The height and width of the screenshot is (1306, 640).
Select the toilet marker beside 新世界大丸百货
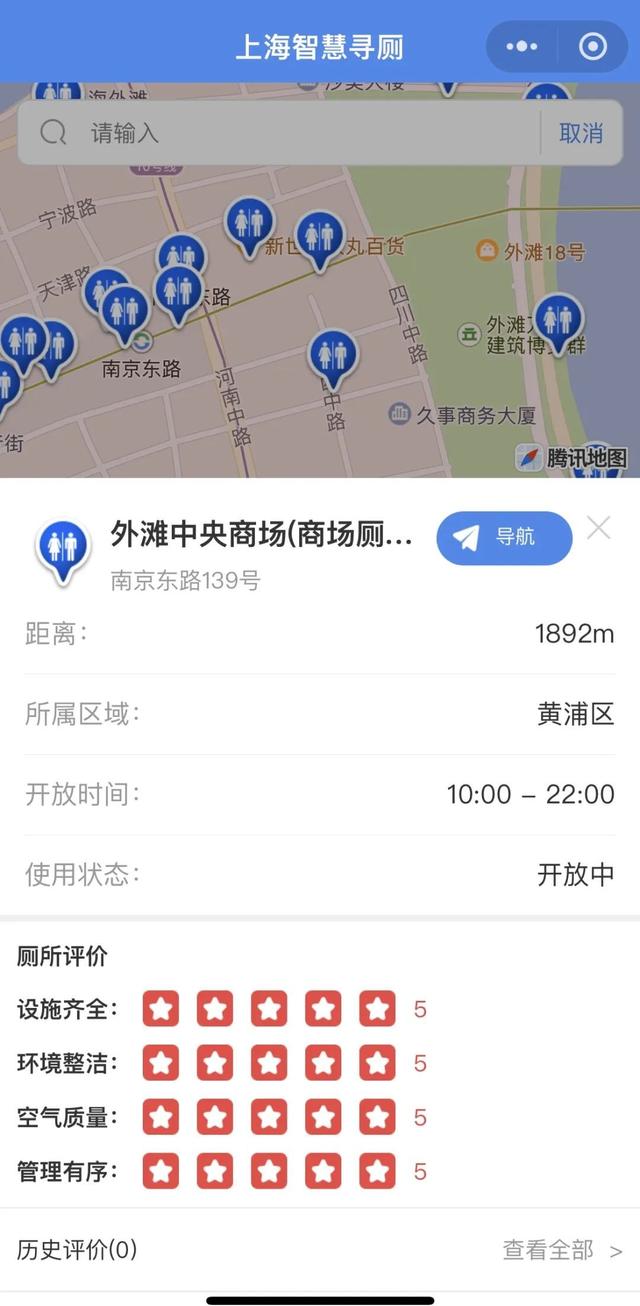pos(320,237)
